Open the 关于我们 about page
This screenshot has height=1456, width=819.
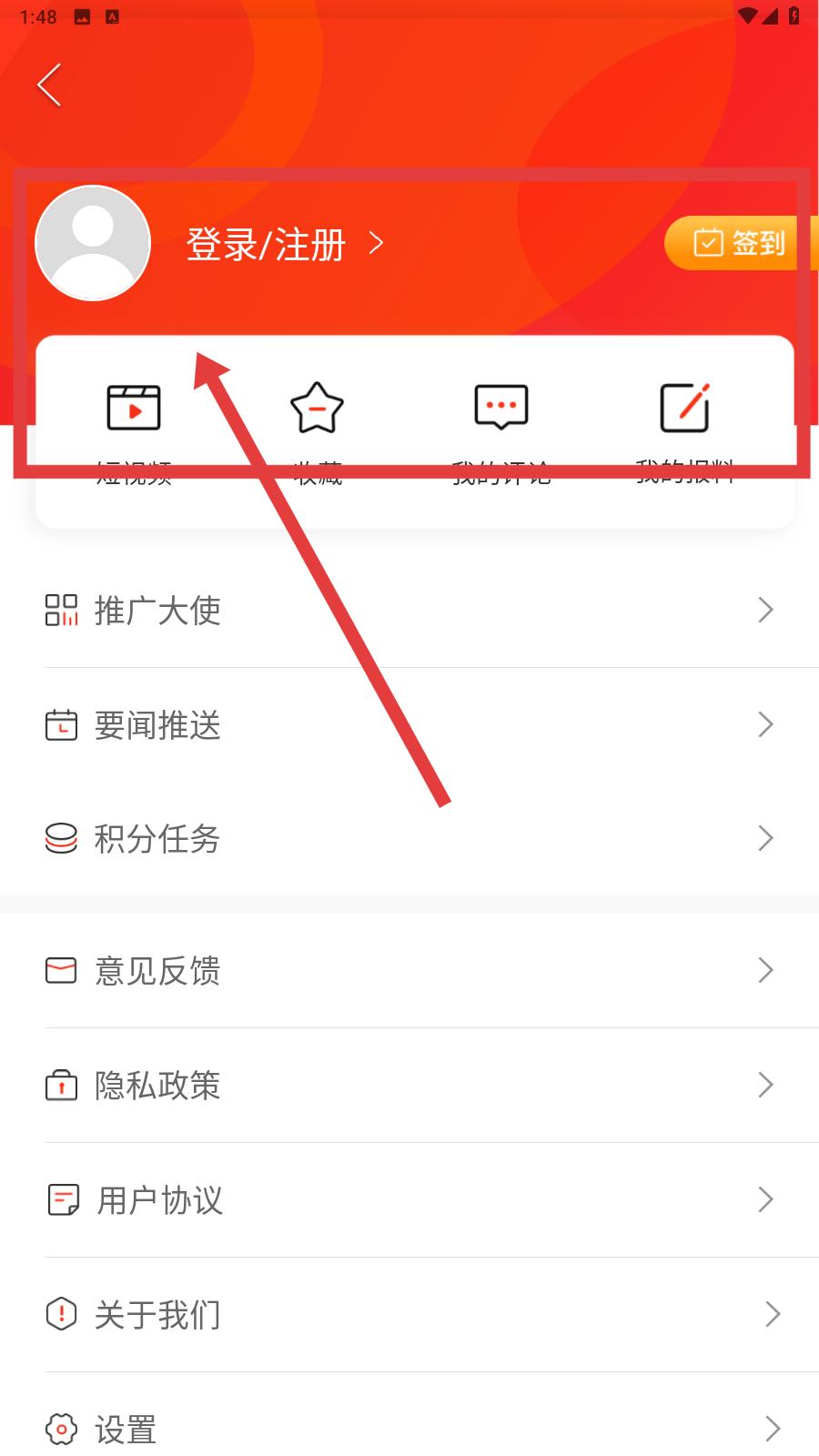click(x=409, y=1314)
